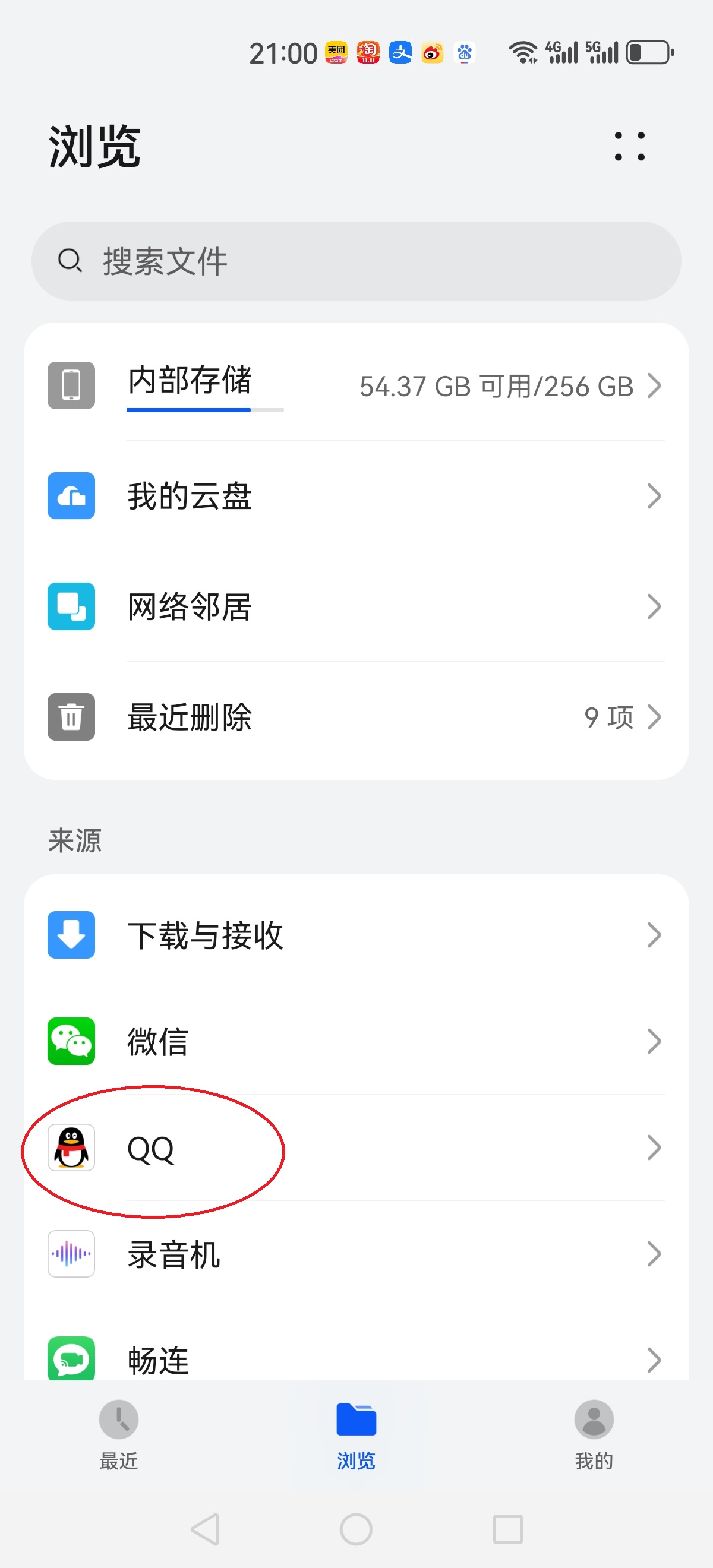Open 内部存储 internal storage
Viewport: 713px width, 1568px height.
[x=356, y=385]
